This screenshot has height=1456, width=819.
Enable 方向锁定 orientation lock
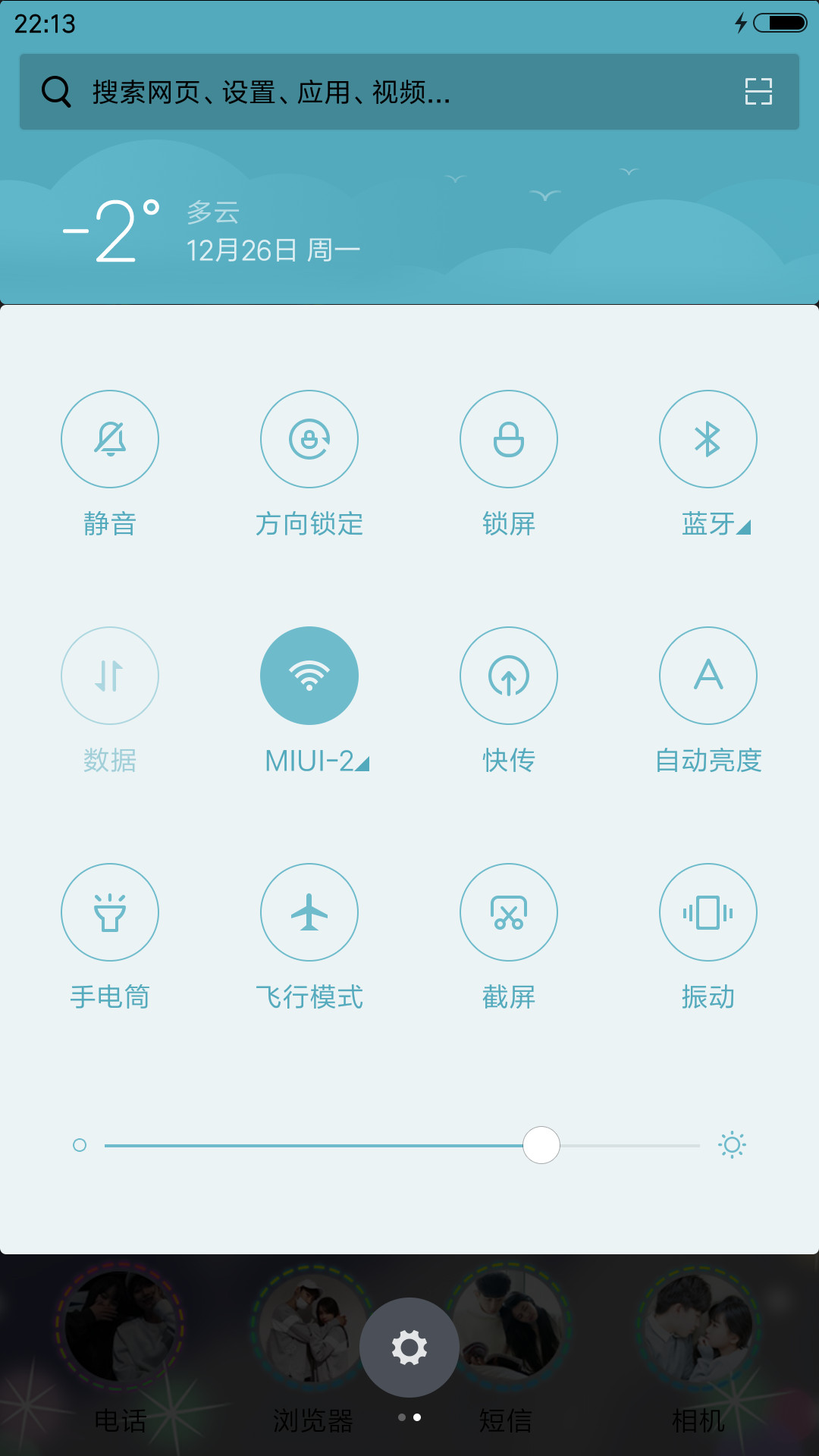tap(309, 439)
